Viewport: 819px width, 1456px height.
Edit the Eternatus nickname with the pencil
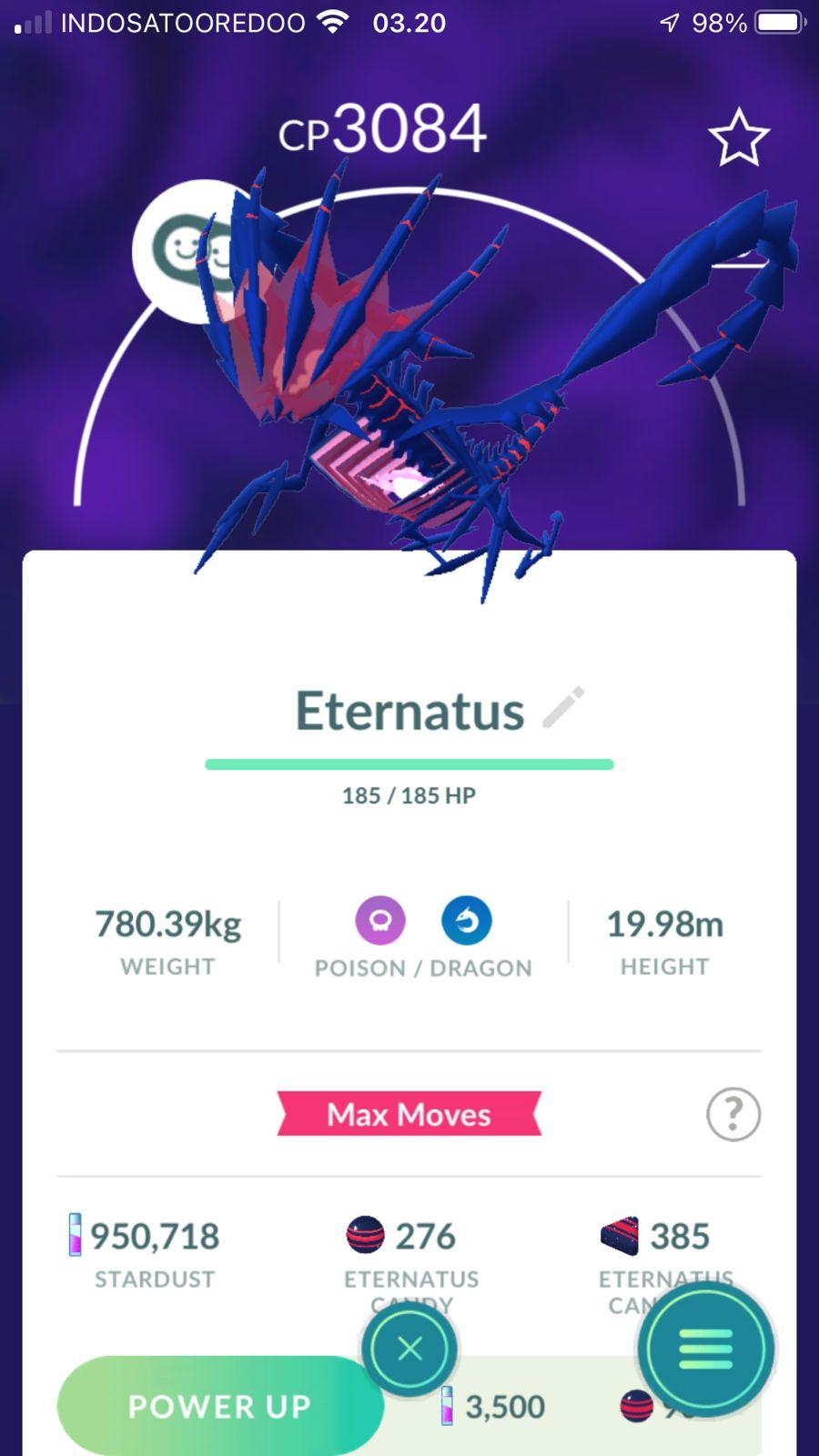click(x=563, y=708)
